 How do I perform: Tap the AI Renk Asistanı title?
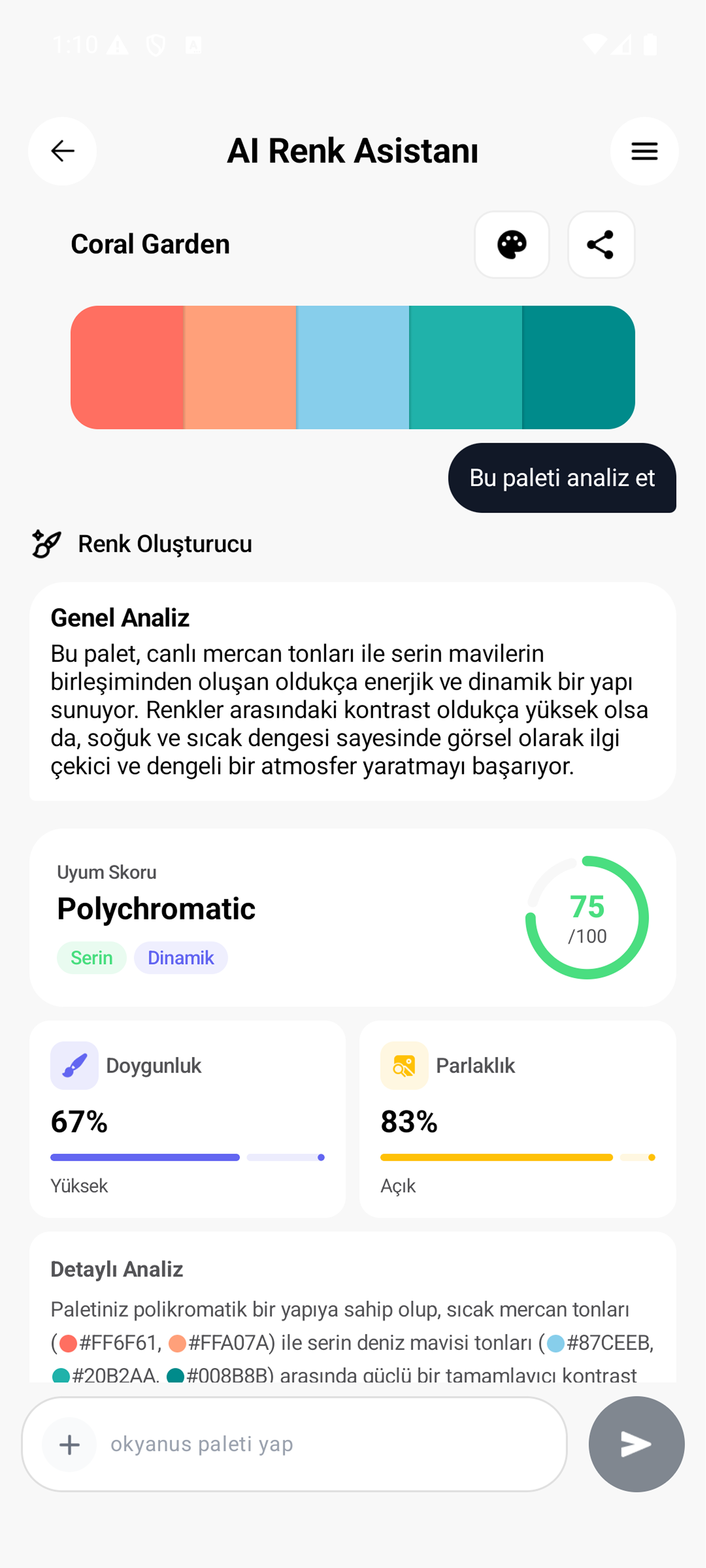[352, 151]
